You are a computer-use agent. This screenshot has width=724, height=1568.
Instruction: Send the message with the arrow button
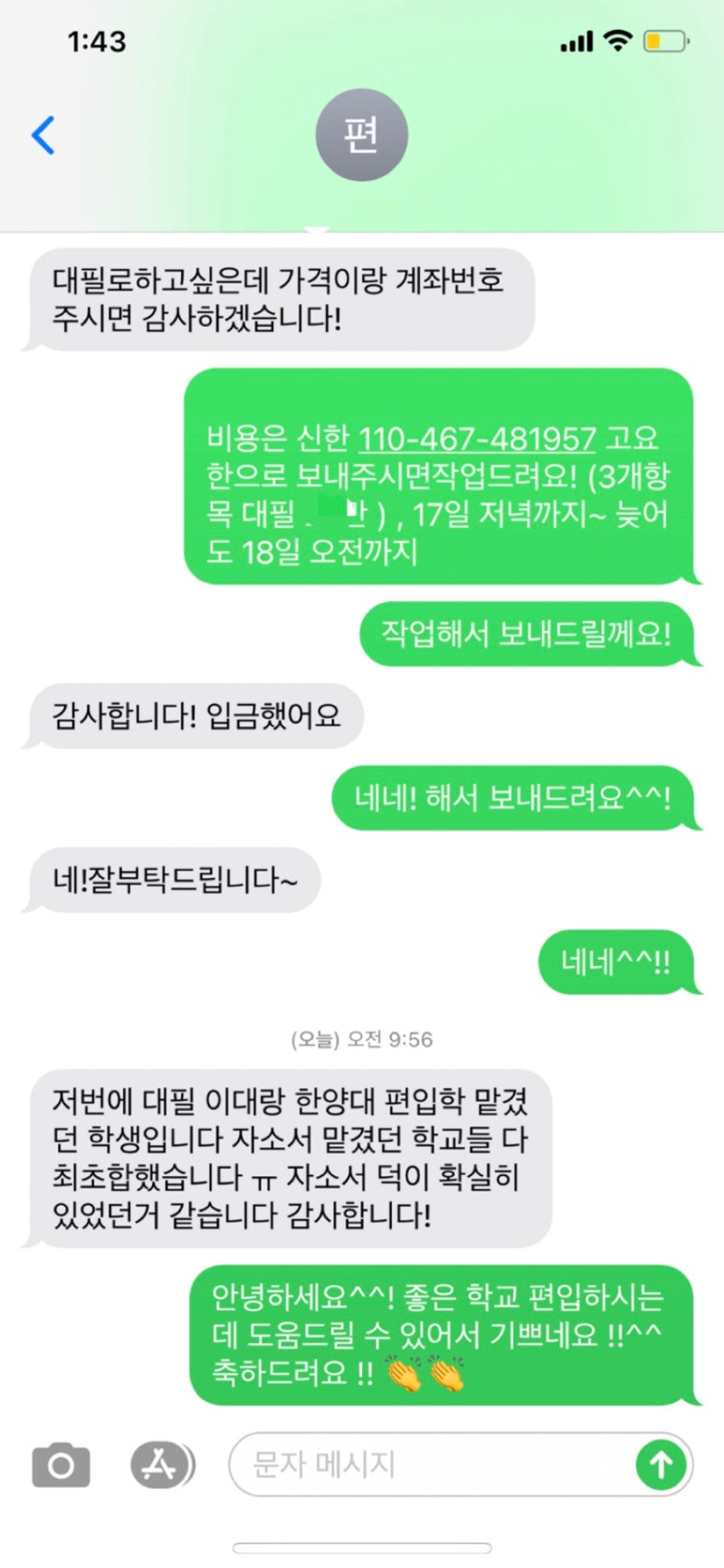pos(661,1465)
